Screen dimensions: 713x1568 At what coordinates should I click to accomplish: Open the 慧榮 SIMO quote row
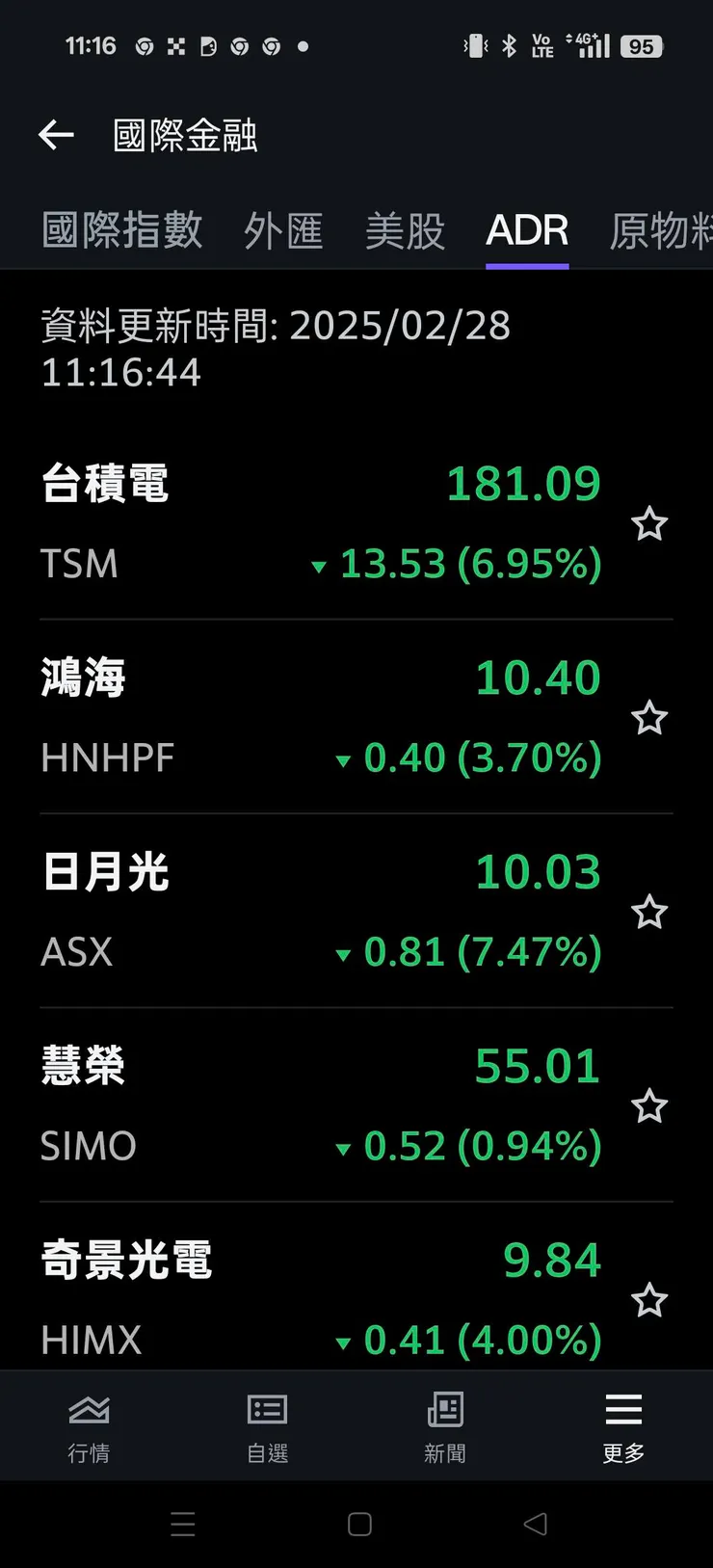[x=318, y=1105]
